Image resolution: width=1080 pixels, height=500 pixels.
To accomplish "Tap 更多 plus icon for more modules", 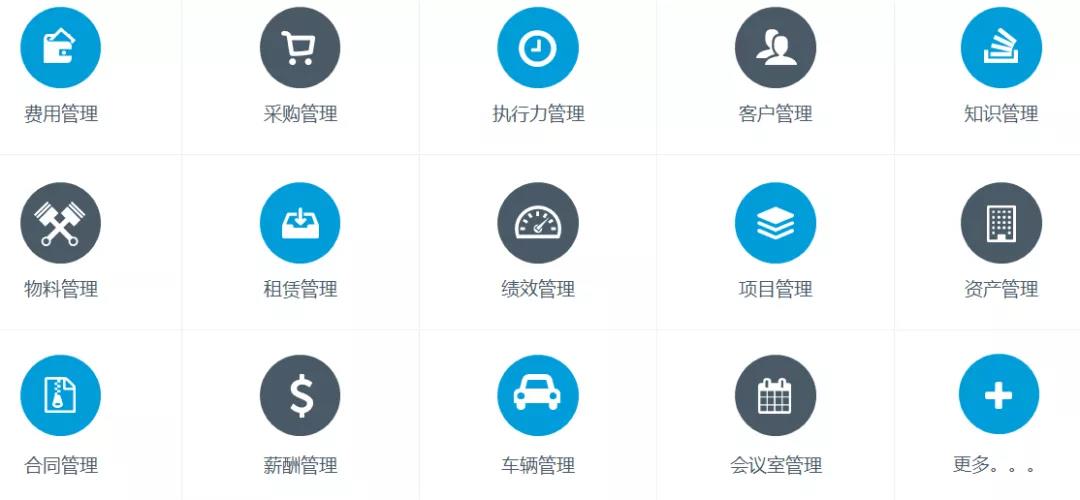I will 999,395.
